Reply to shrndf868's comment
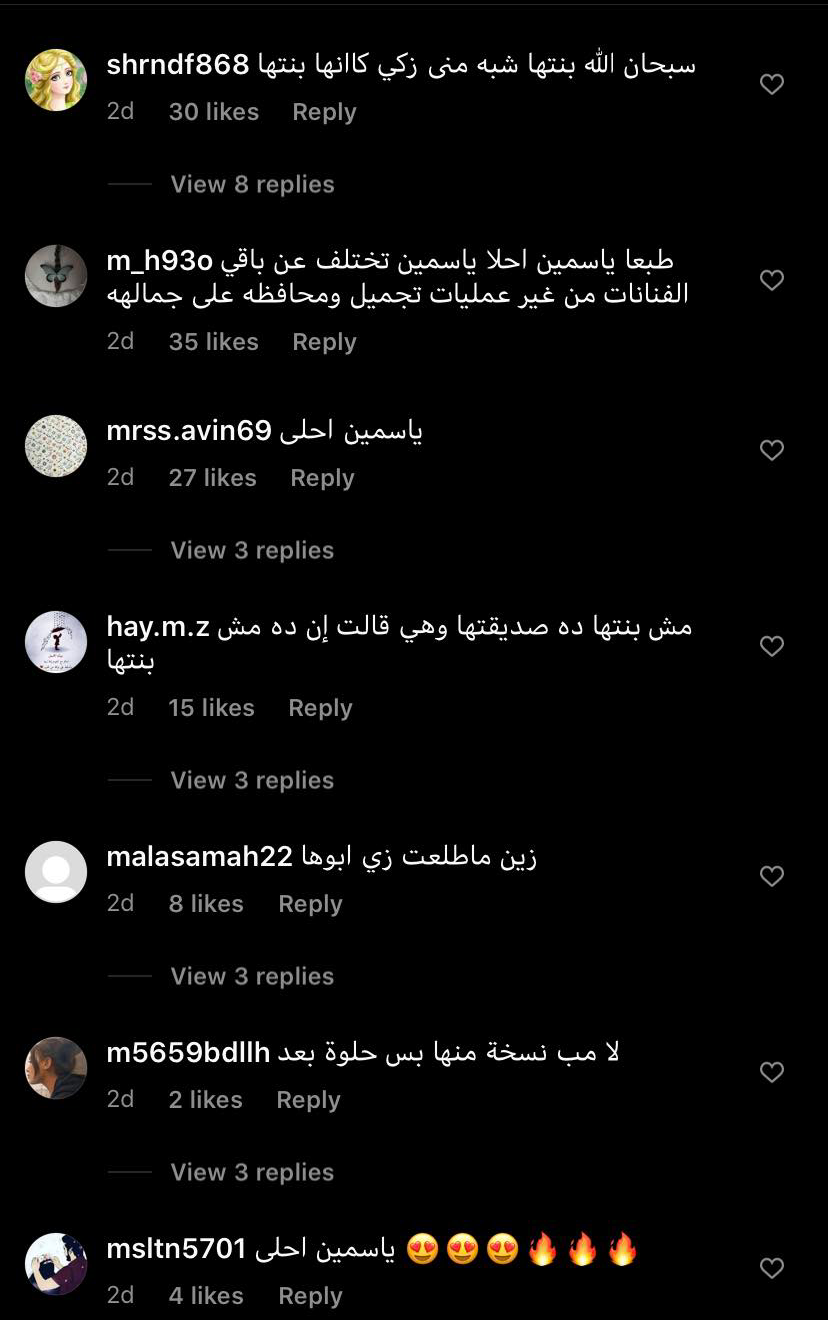The width and height of the screenshot is (828, 1320). (324, 112)
